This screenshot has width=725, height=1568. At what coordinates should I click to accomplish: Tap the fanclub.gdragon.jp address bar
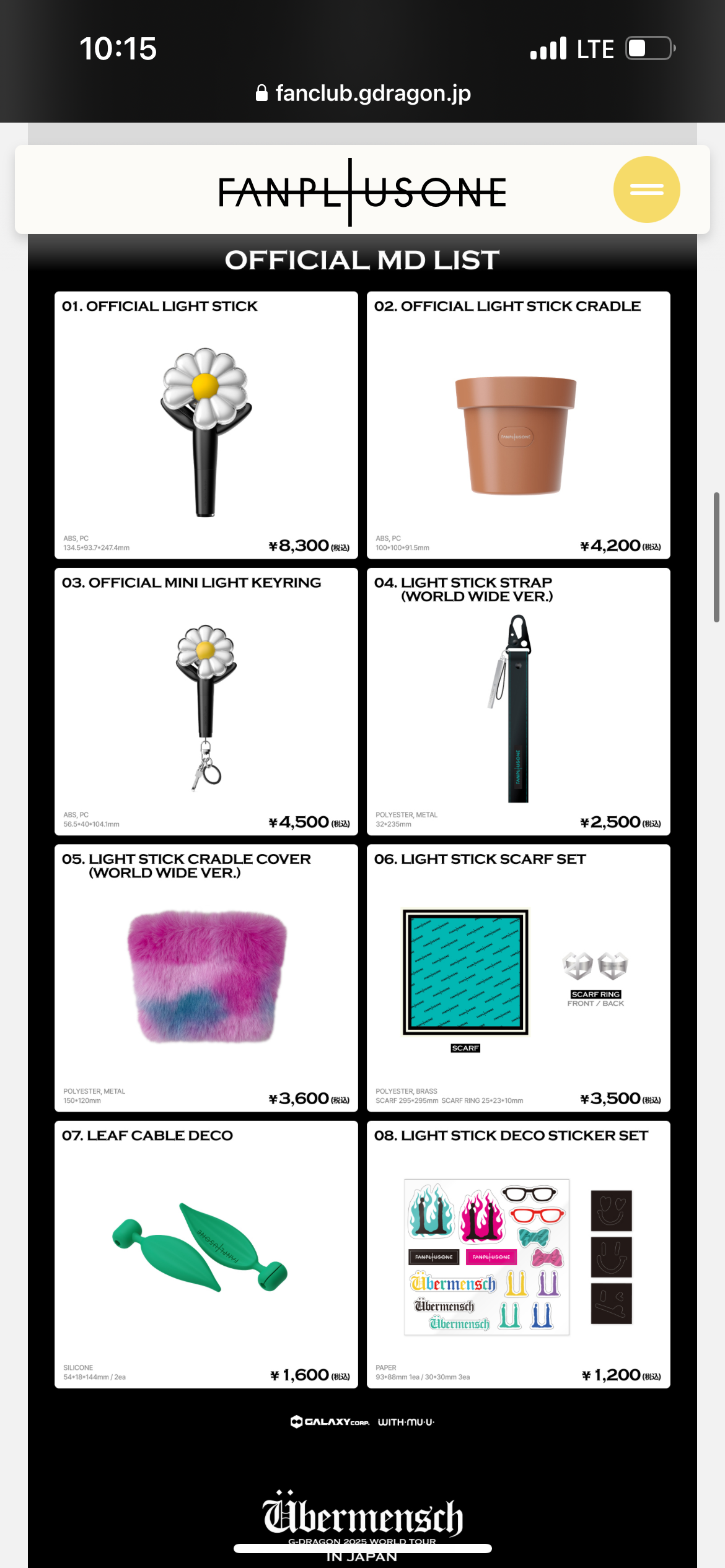click(x=363, y=94)
